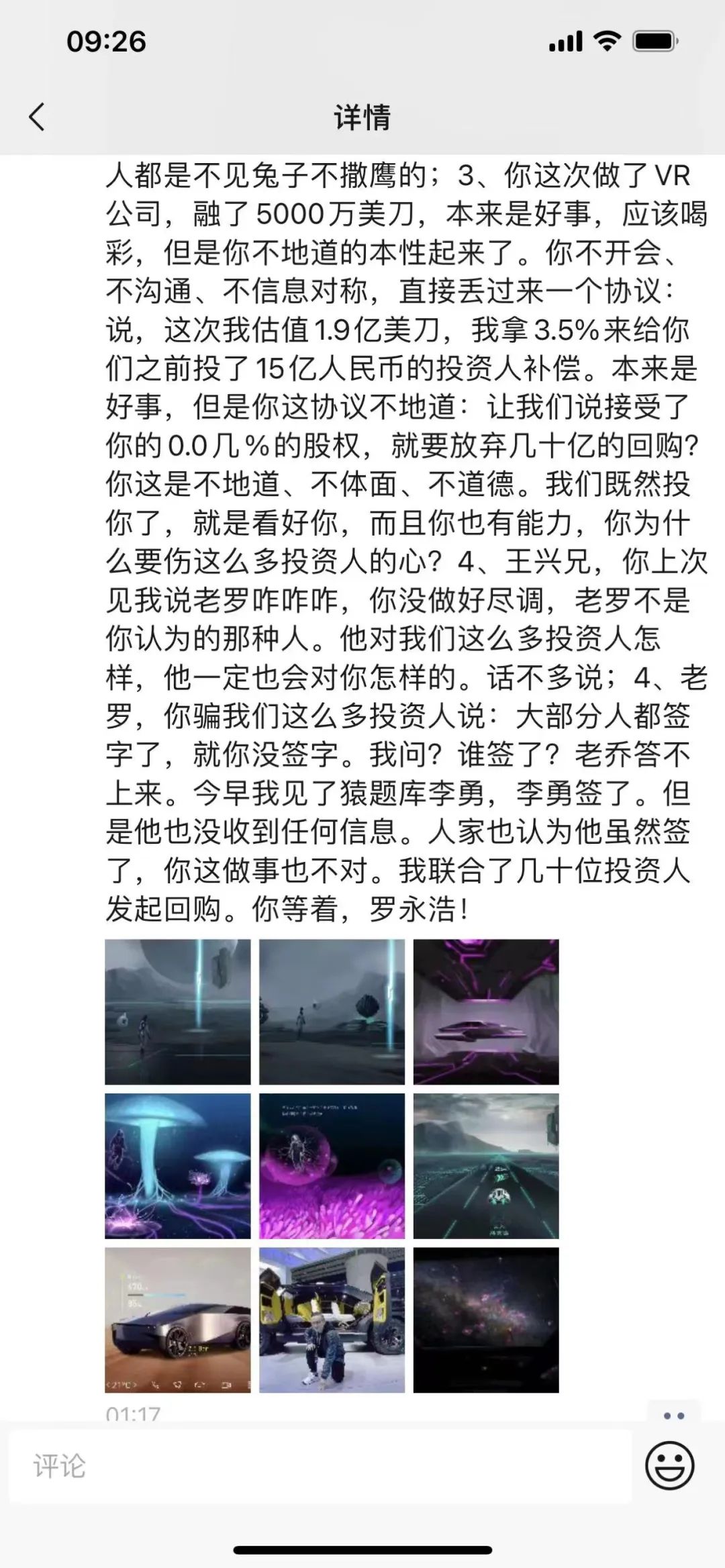Open the purple hovering spaceship photo
Viewport: 725px width, 1568px height.
click(x=486, y=1012)
